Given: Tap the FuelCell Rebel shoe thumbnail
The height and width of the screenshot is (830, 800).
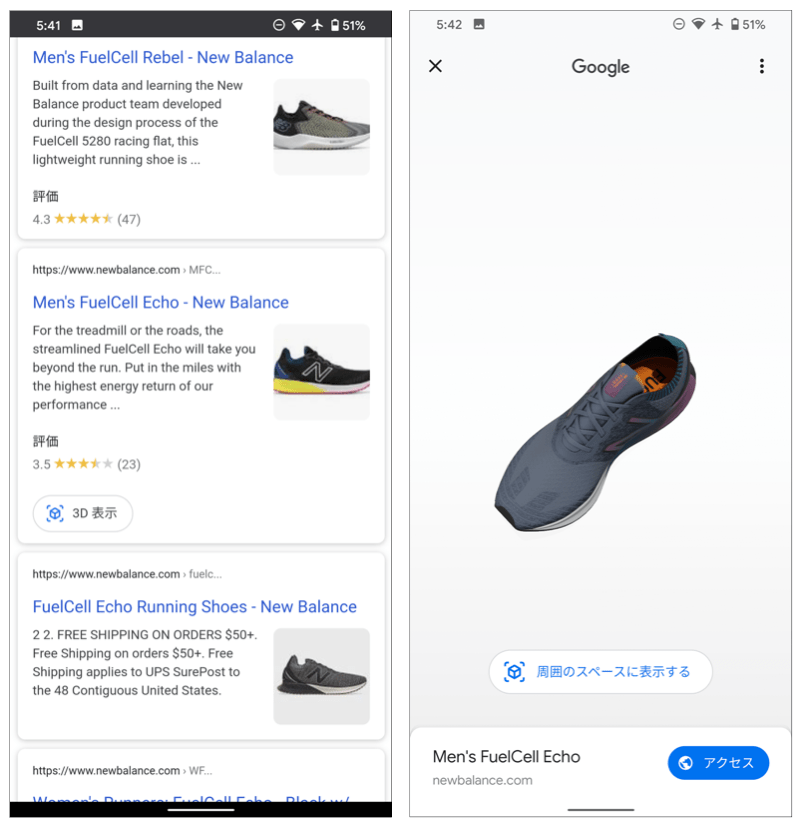Looking at the screenshot, I should tap(321, 127).
